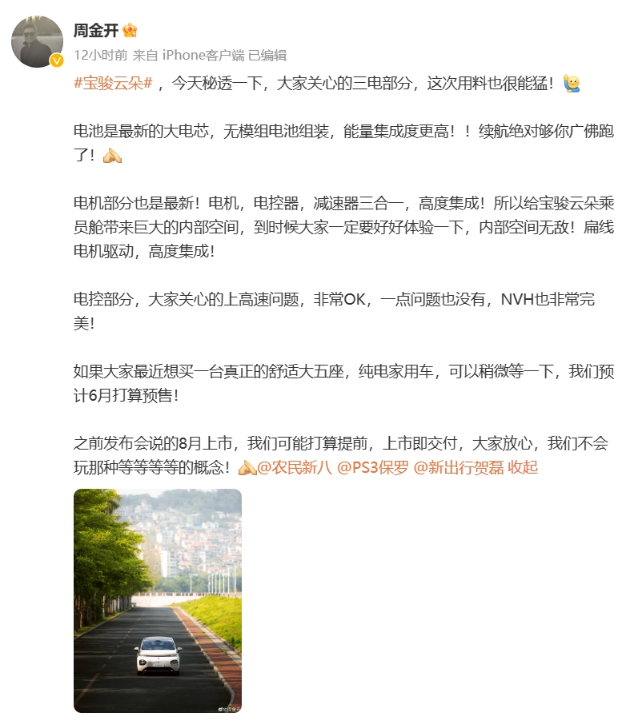Open 周金开's profile avatar
This screenshot has width=626, height=726.
point(37,41)
